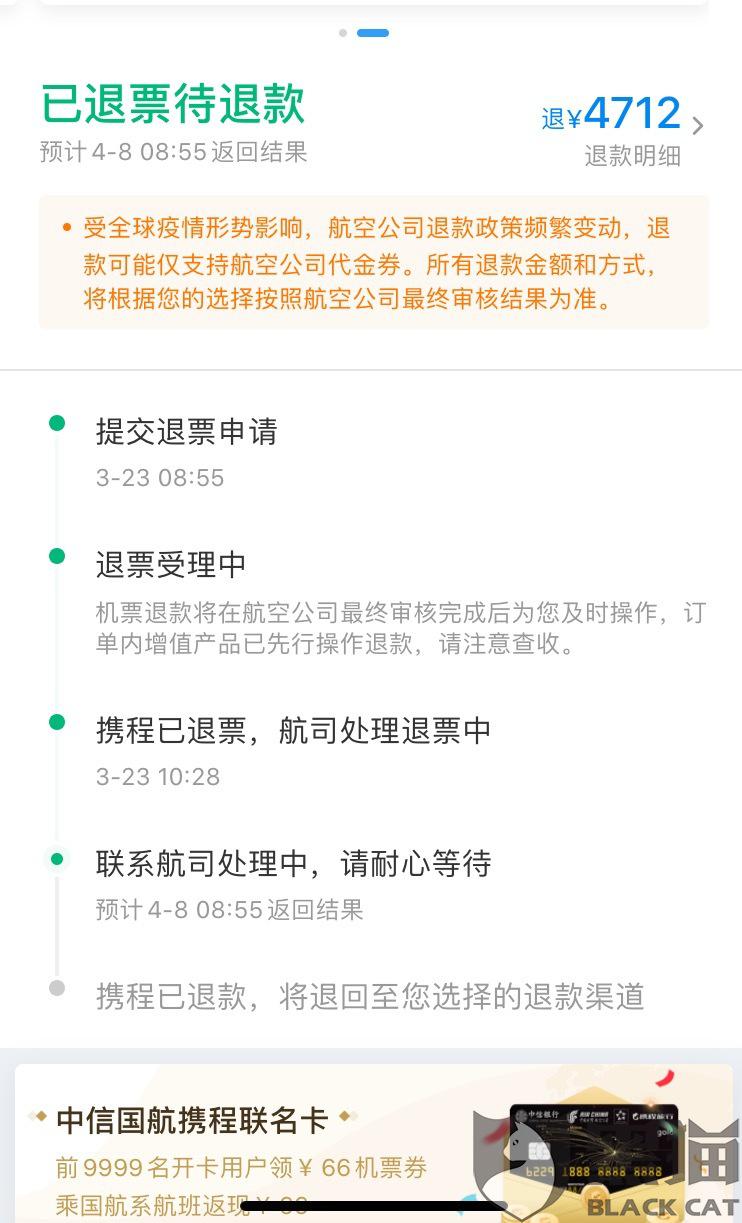This screenshot has width=742, height=1223.
Task: Open the 退款明细 refund details
Action: coord(632,156)
